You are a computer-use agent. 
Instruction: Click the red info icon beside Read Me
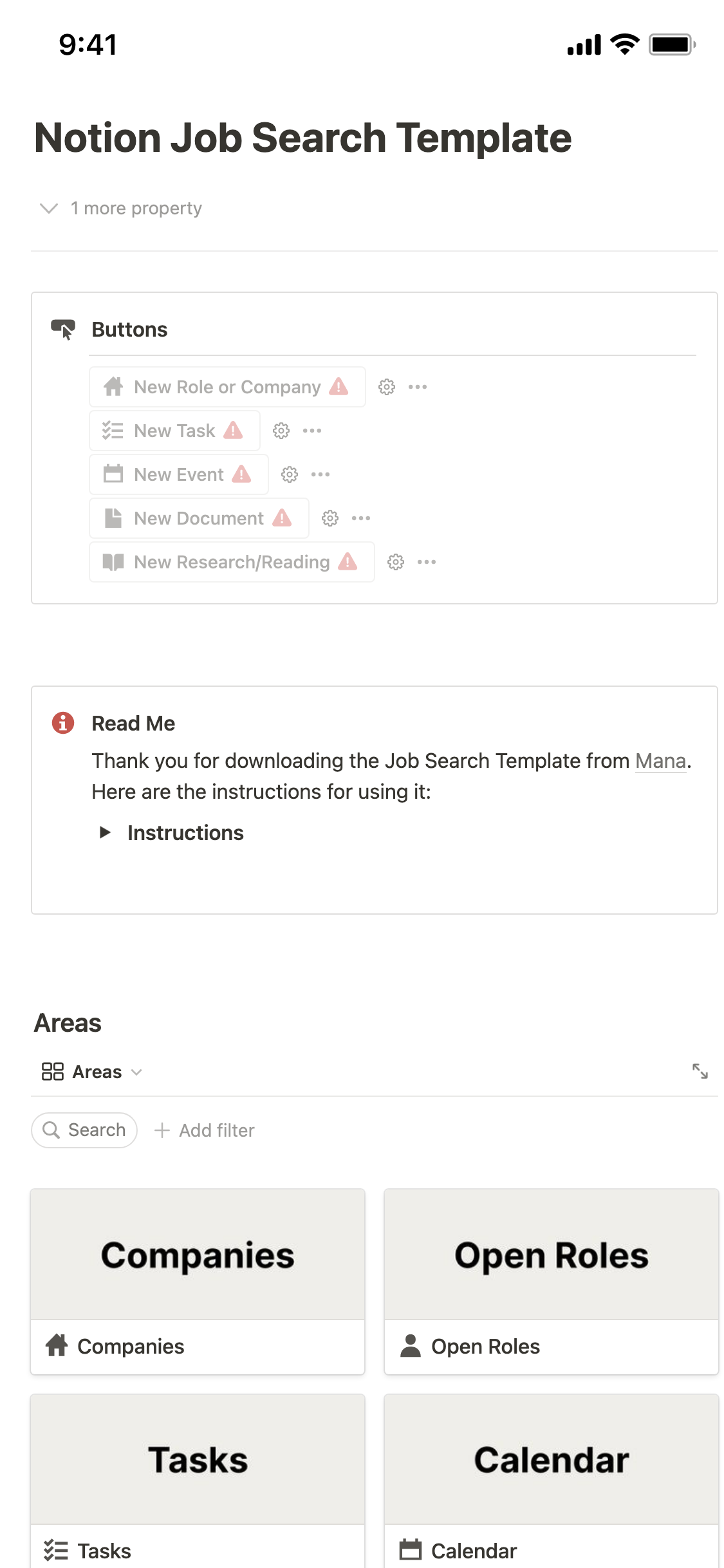(62, 723)
